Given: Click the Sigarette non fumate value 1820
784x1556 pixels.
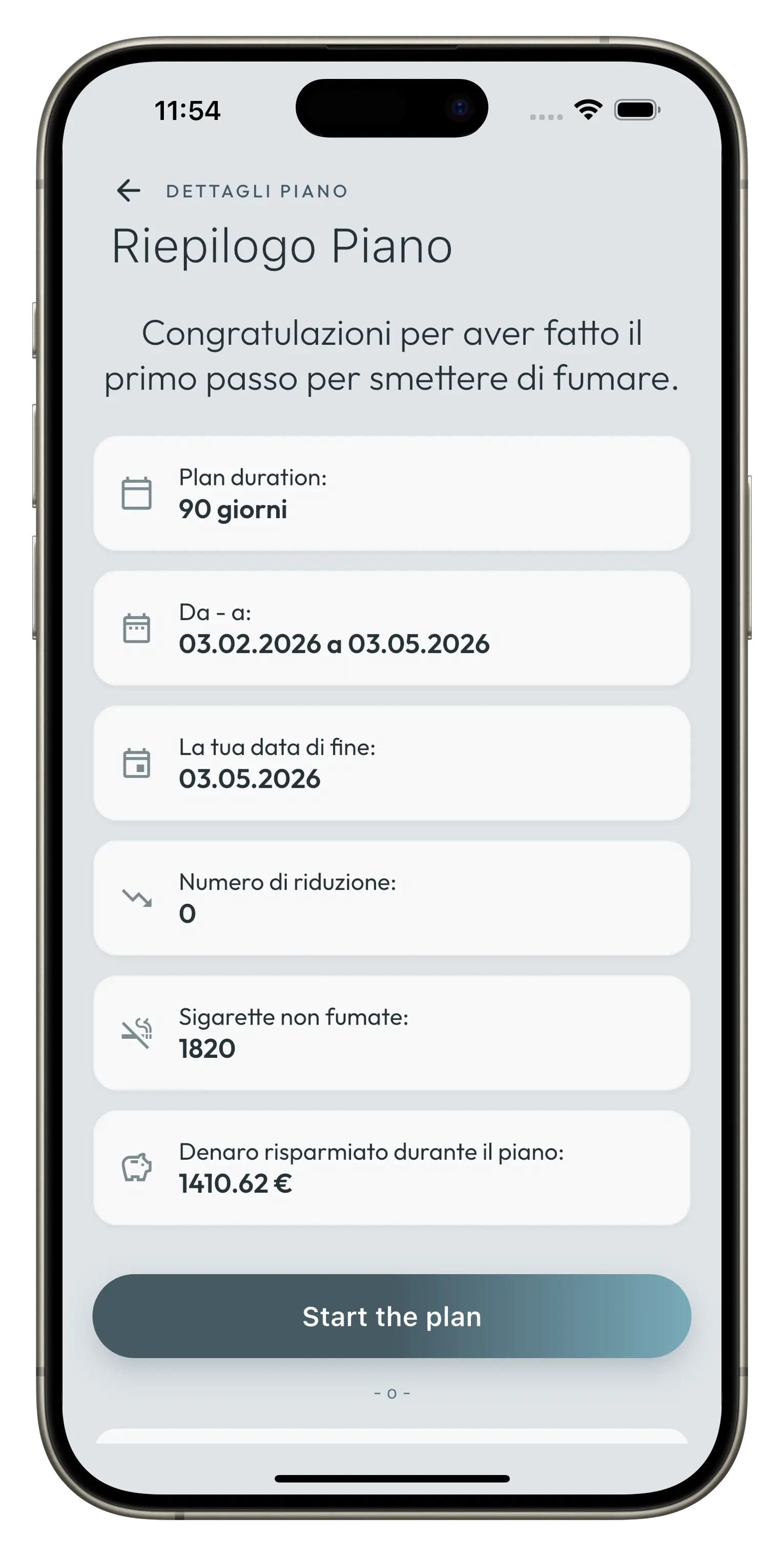Looking at the screenshot, I should coord(207,1049).
